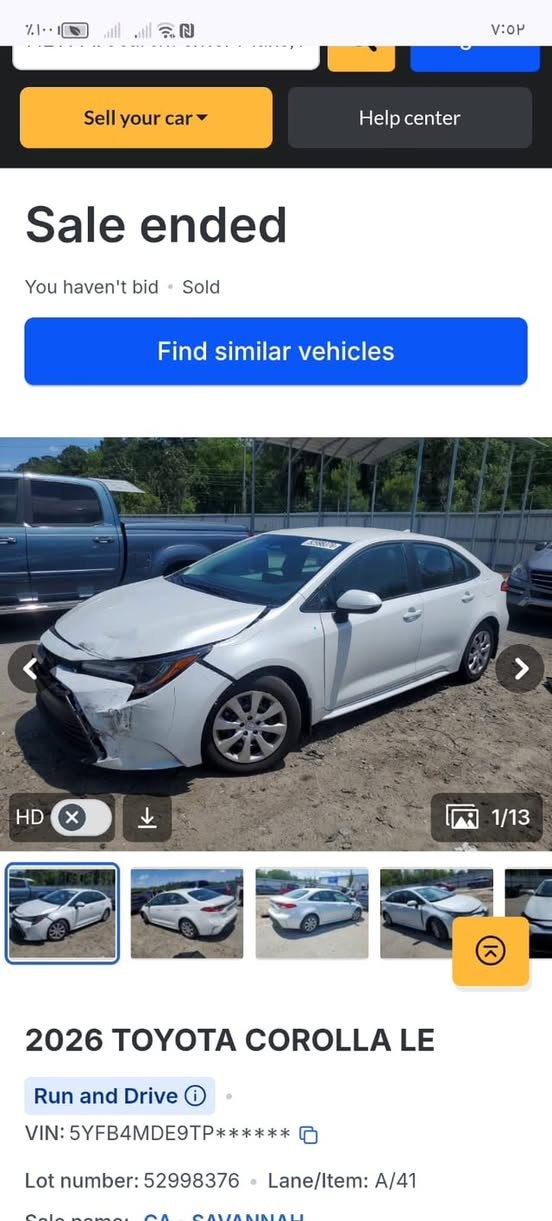
Task: Go to the previous car photo
Action: pyautogui.click(x=30, y=669)
